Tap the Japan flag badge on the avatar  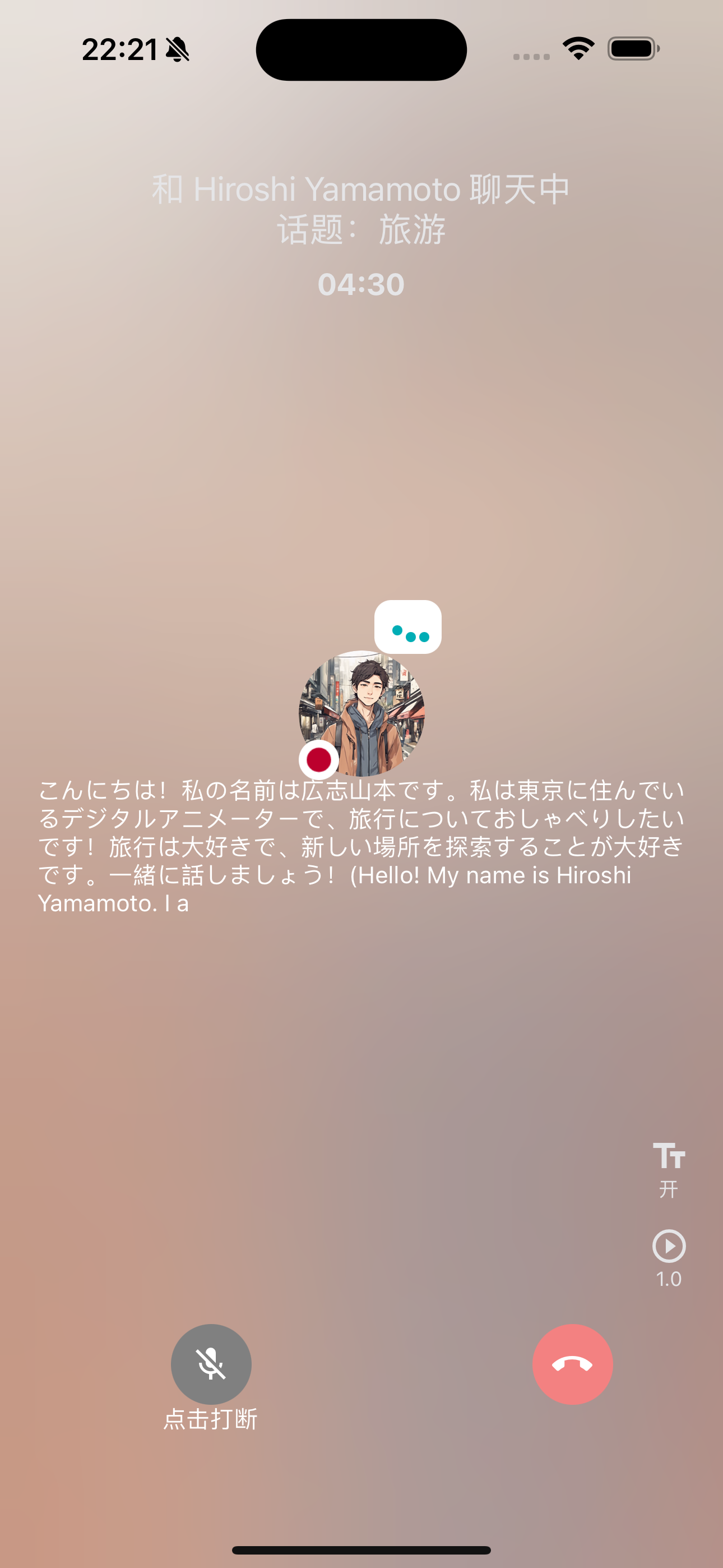[x=319, y=760]
